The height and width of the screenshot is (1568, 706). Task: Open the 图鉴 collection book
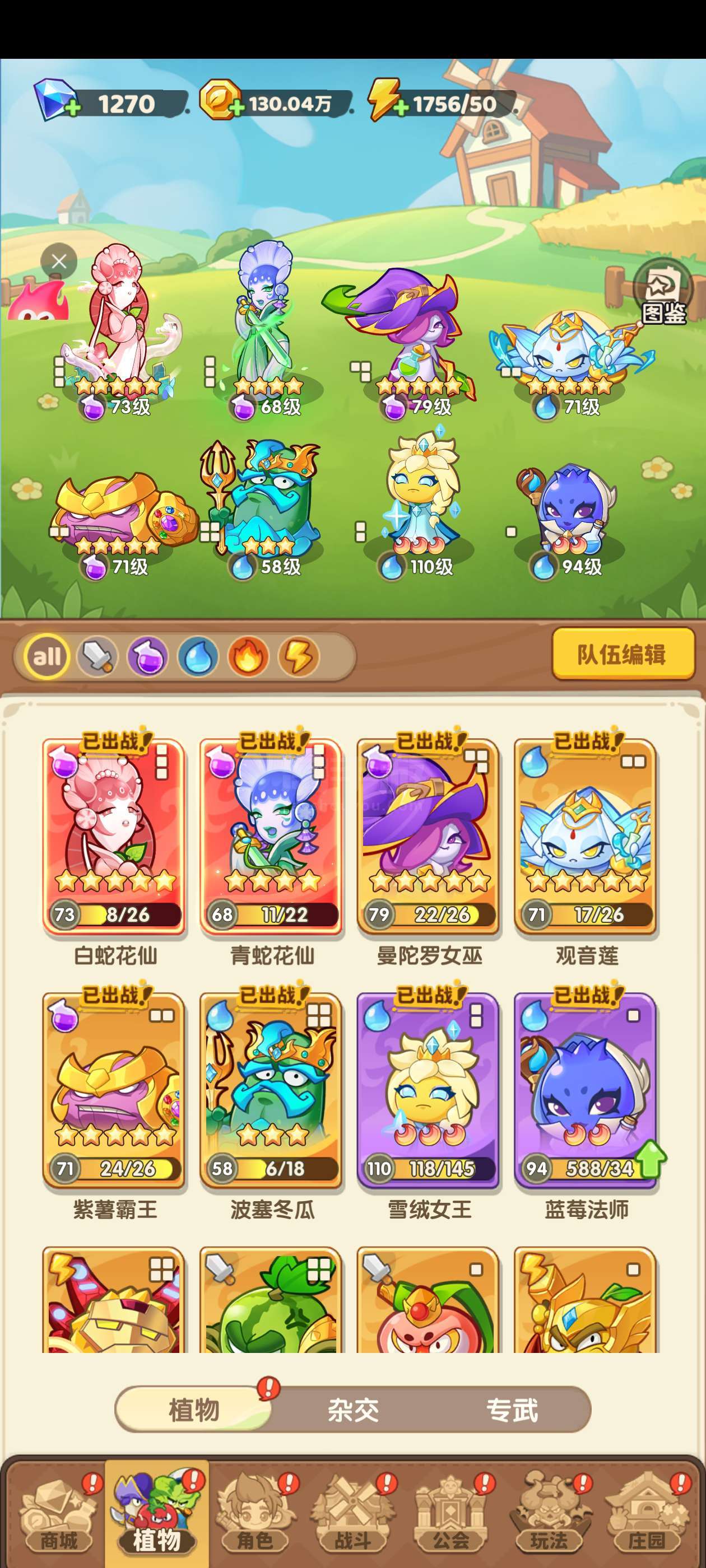point(663,292)
